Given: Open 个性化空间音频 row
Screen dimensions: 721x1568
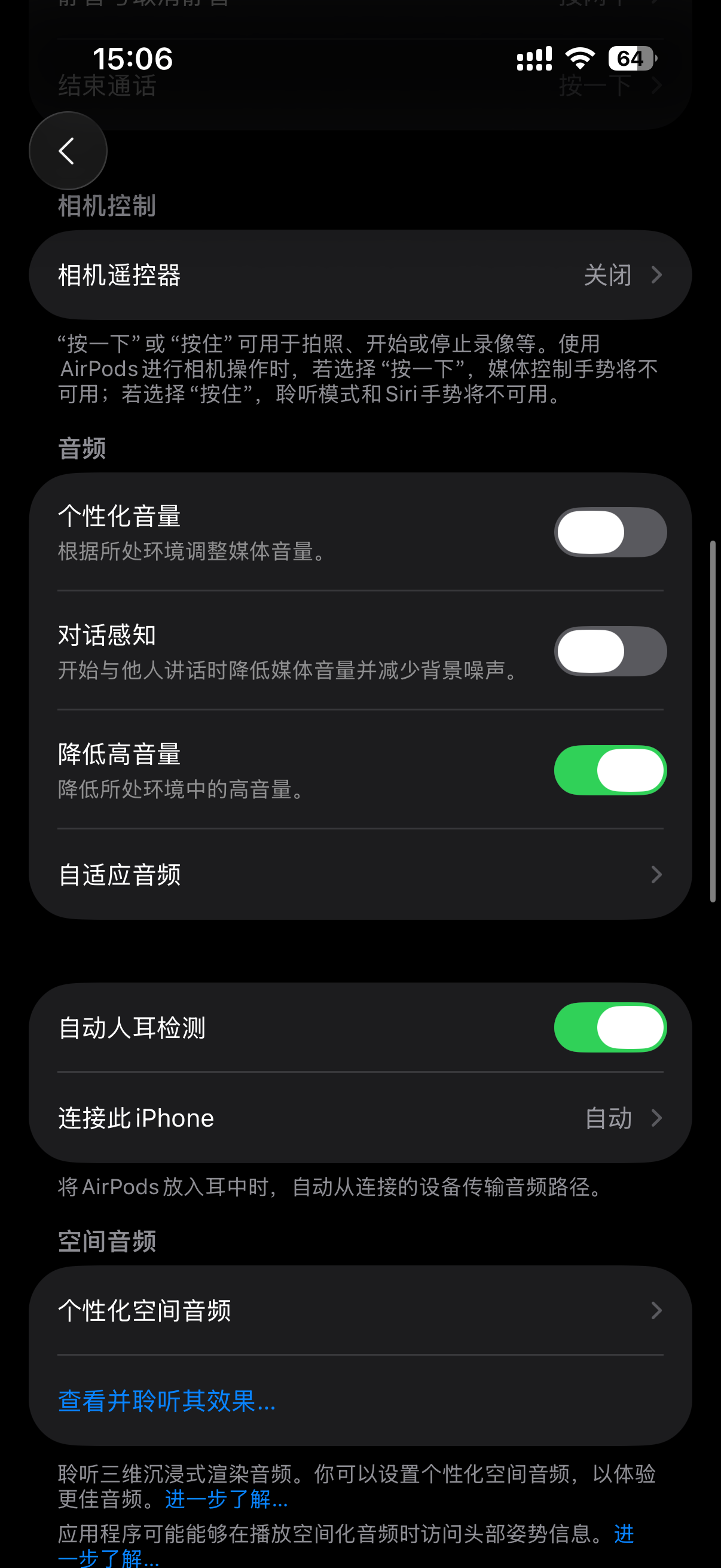Looking at the screenshot, I should pyautogui.click(x=360, y=1310).
